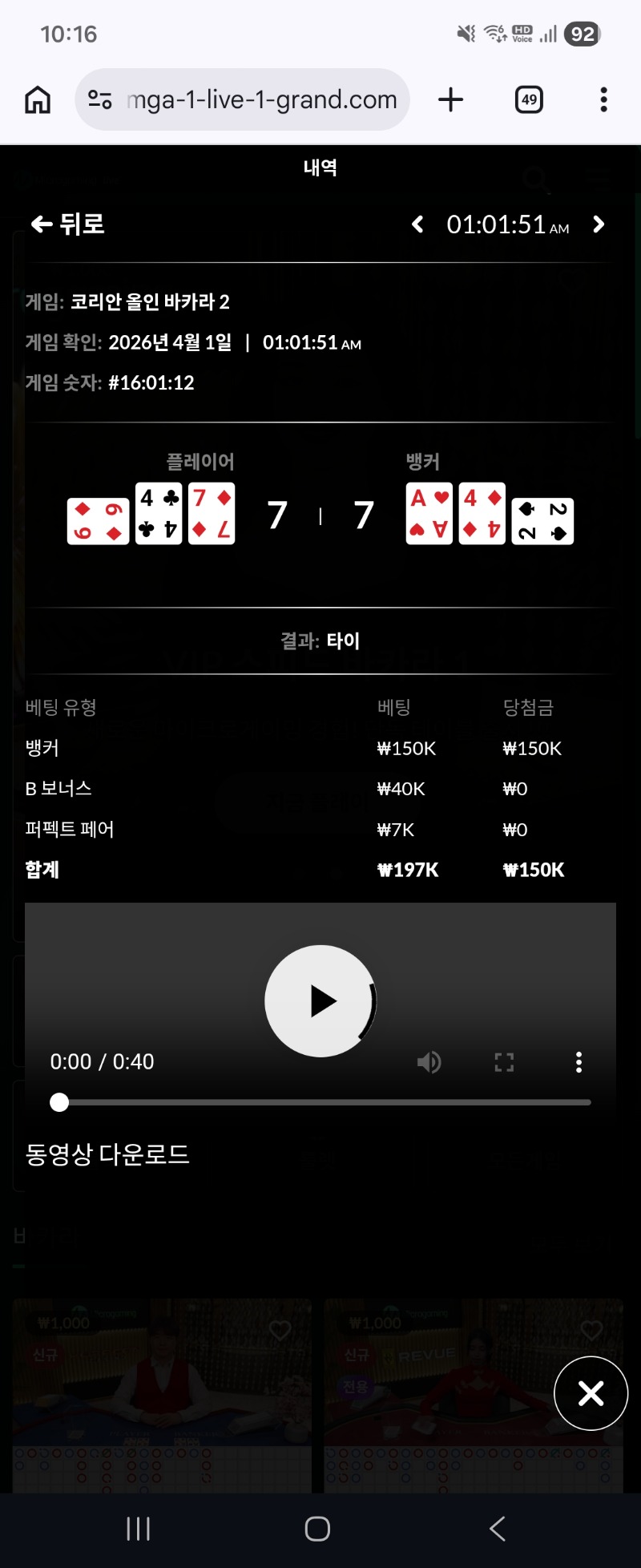Tap the video progress bar
The height and width of the screenshot is (1568, 641).
320,1102
